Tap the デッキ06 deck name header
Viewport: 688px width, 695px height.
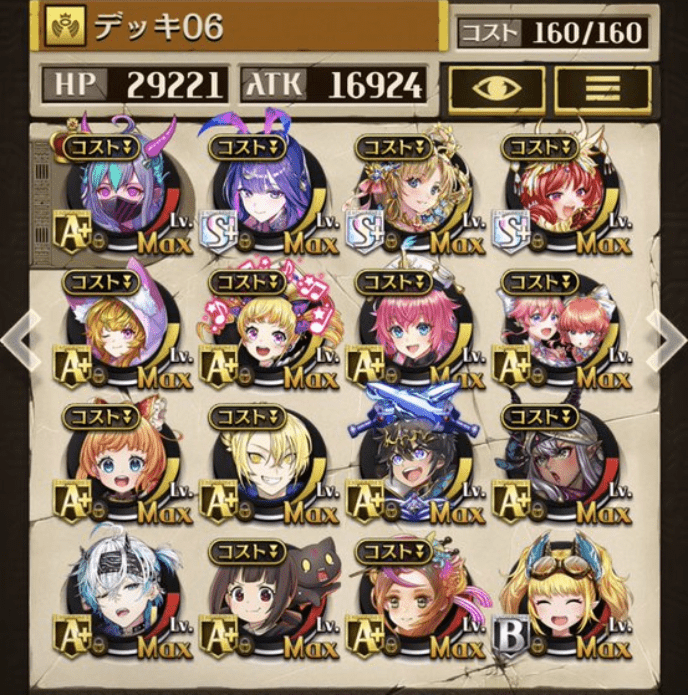pyautogui.click(x=240, y=26)
